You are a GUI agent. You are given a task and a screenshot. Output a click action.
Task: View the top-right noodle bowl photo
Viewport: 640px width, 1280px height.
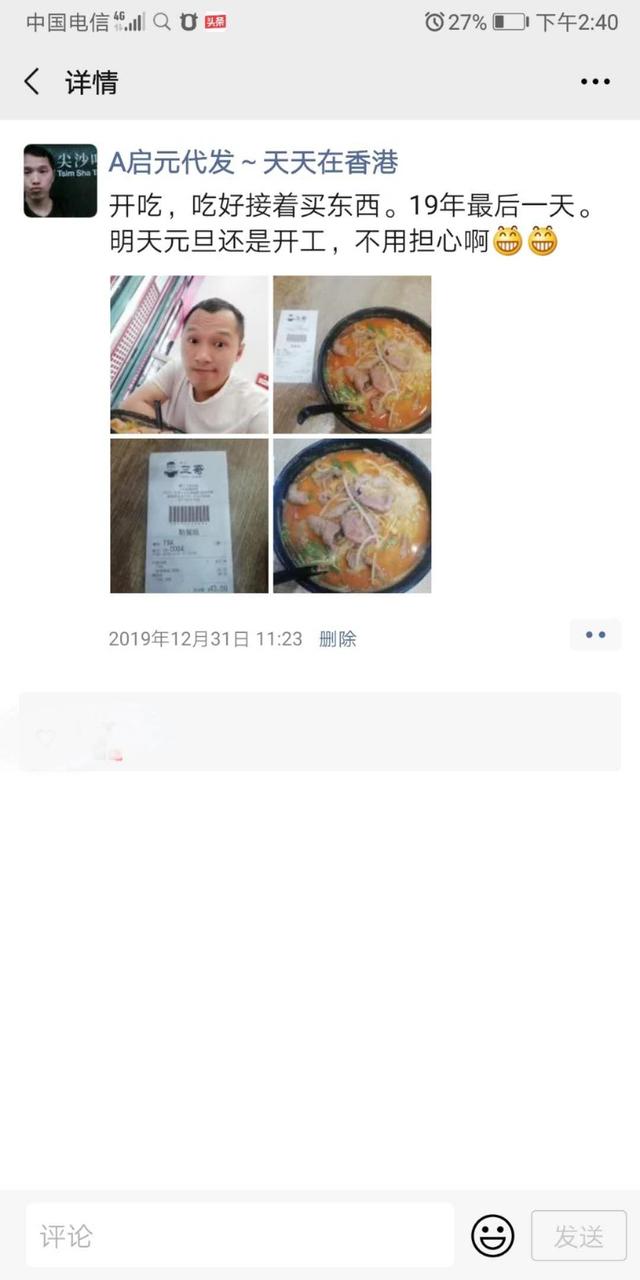352,354
